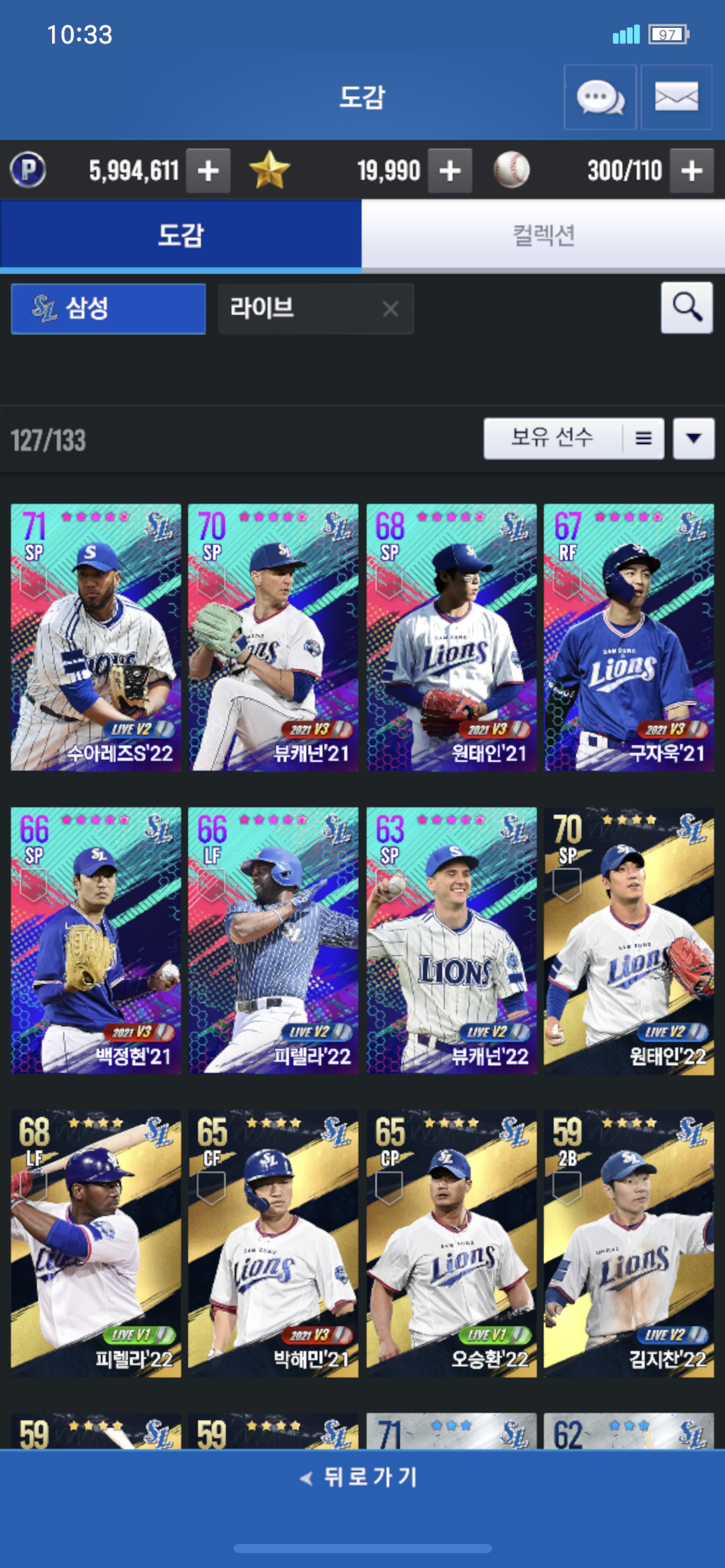
Task: Open 백정현'21 player card
Action: pyautogui.click(x=96, y=940)
